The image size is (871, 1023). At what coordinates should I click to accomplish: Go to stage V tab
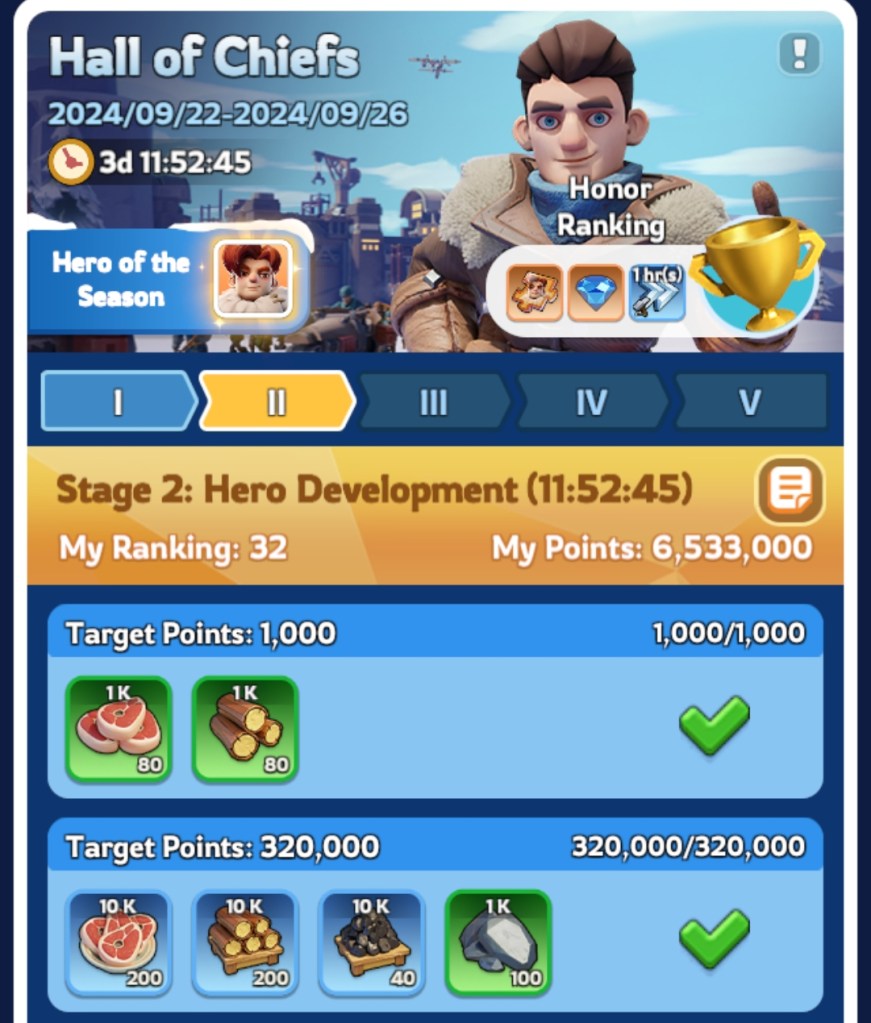(750, 401)
